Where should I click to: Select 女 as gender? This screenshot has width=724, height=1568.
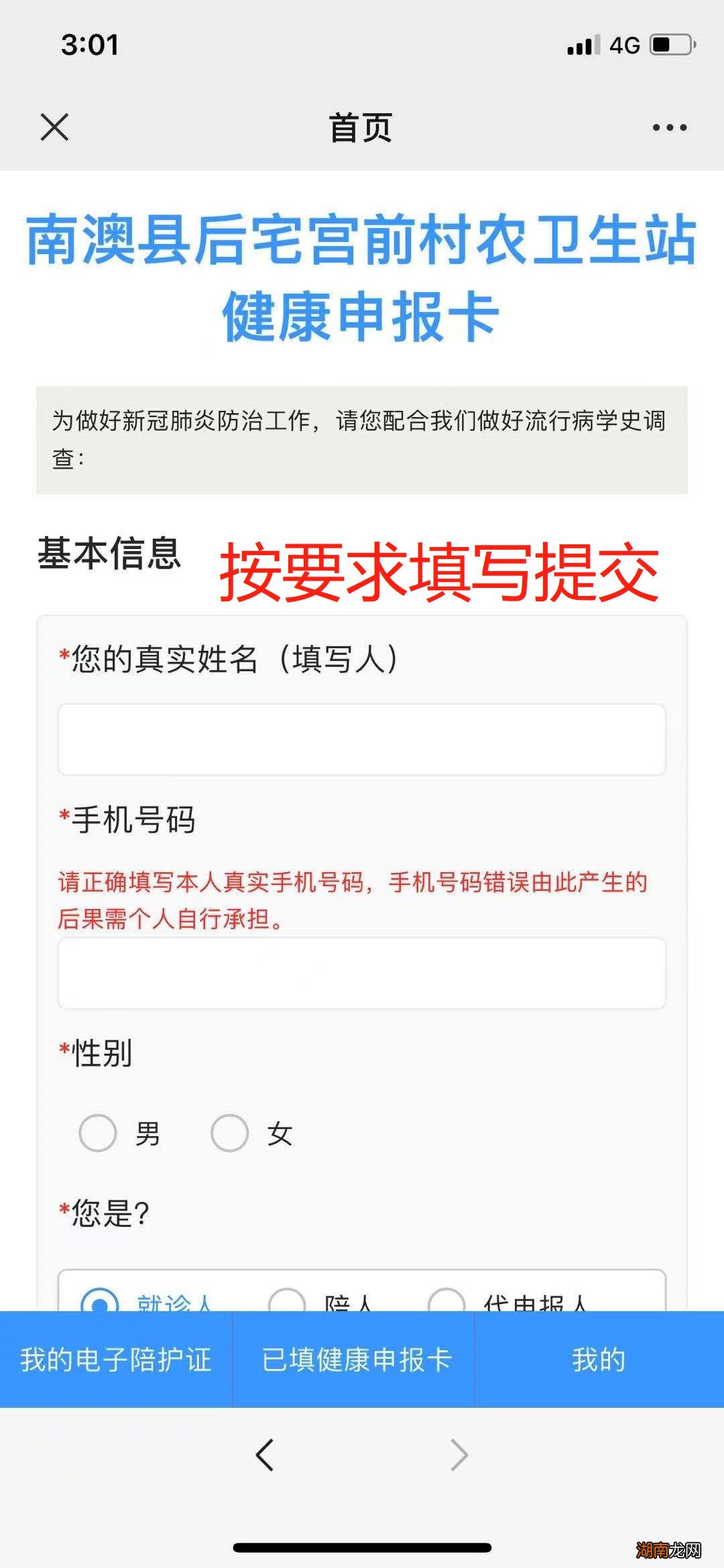pyautogui.click(x=231, y=1133)
